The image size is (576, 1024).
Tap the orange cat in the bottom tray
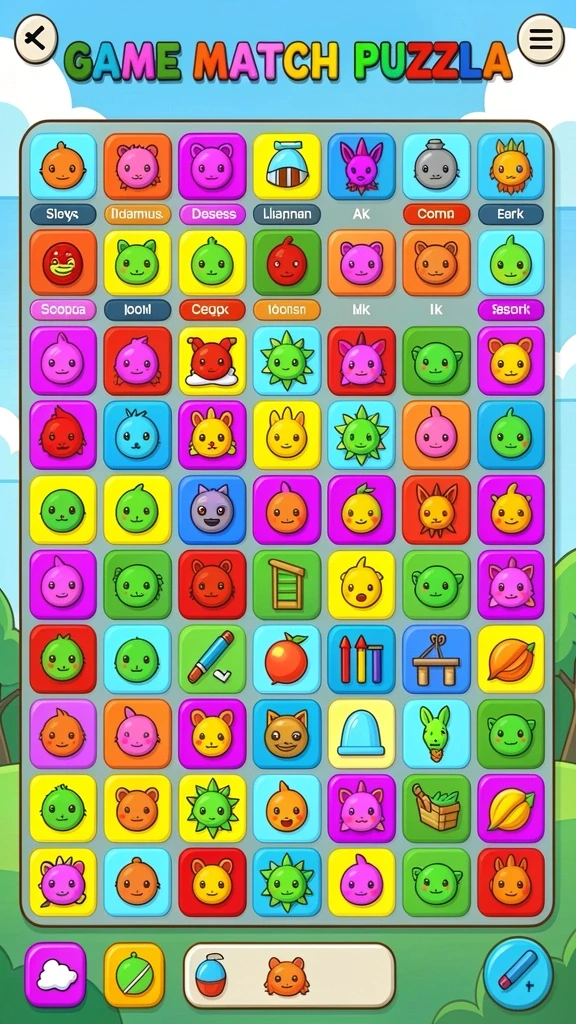point(286,976)
